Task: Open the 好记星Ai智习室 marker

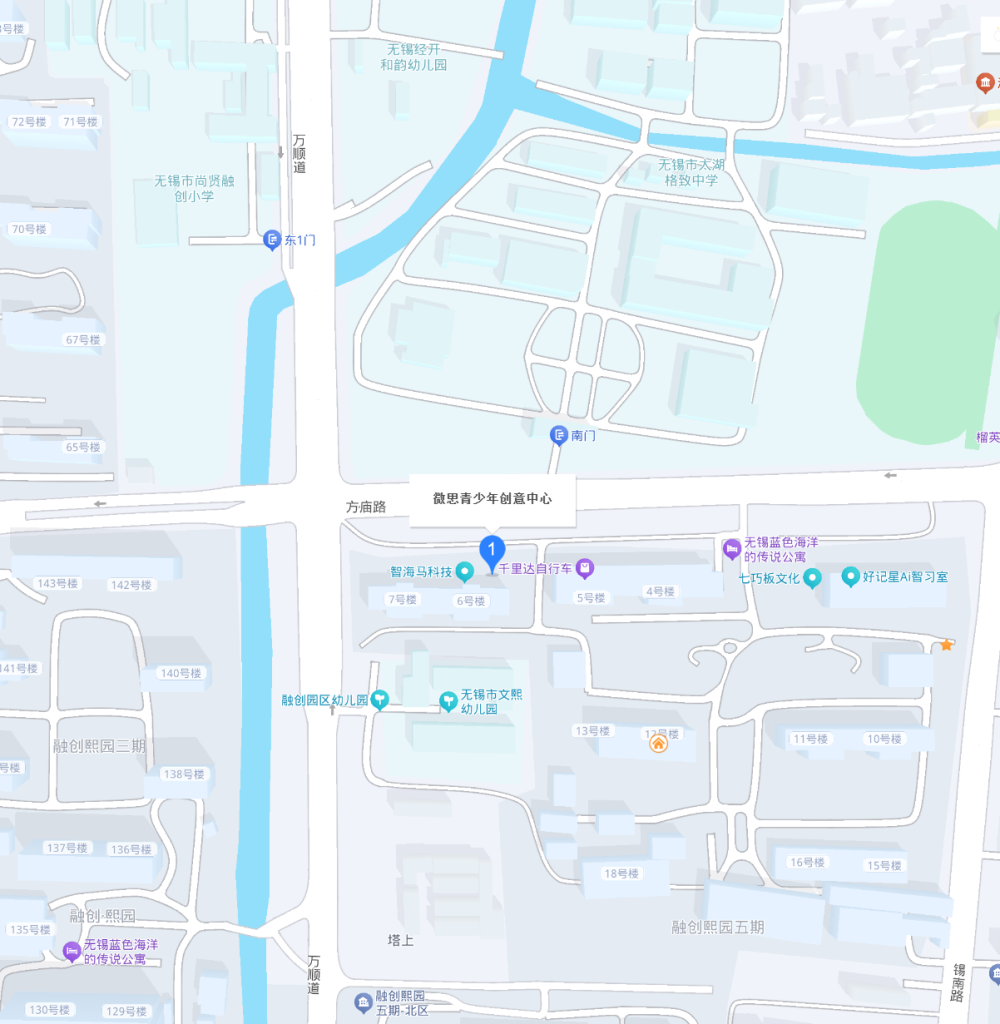Action: coord(850,576)
